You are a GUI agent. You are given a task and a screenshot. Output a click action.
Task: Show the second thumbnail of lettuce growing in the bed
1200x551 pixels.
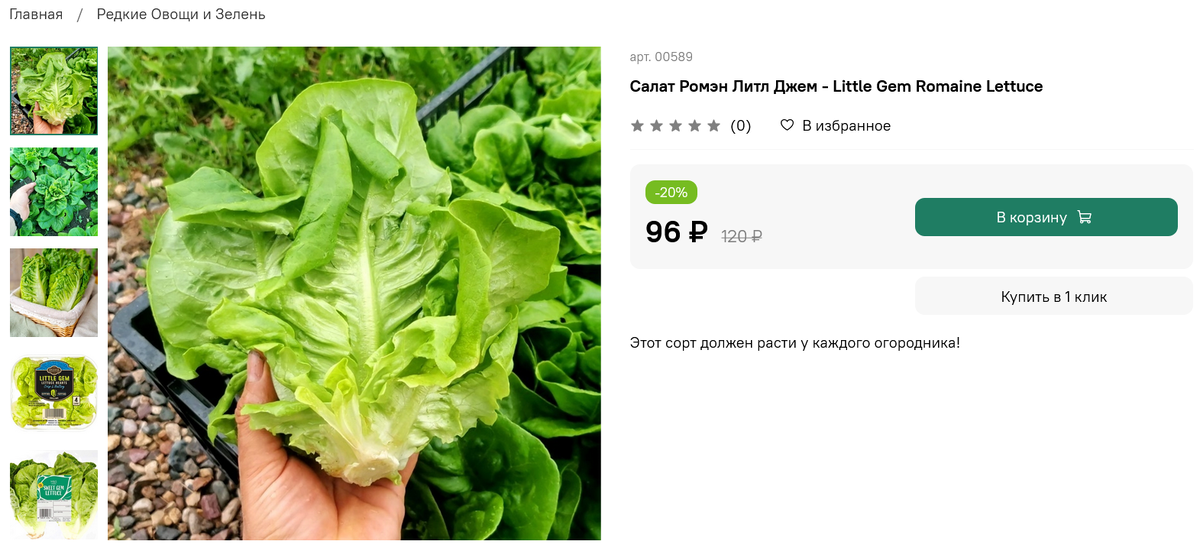54,192
